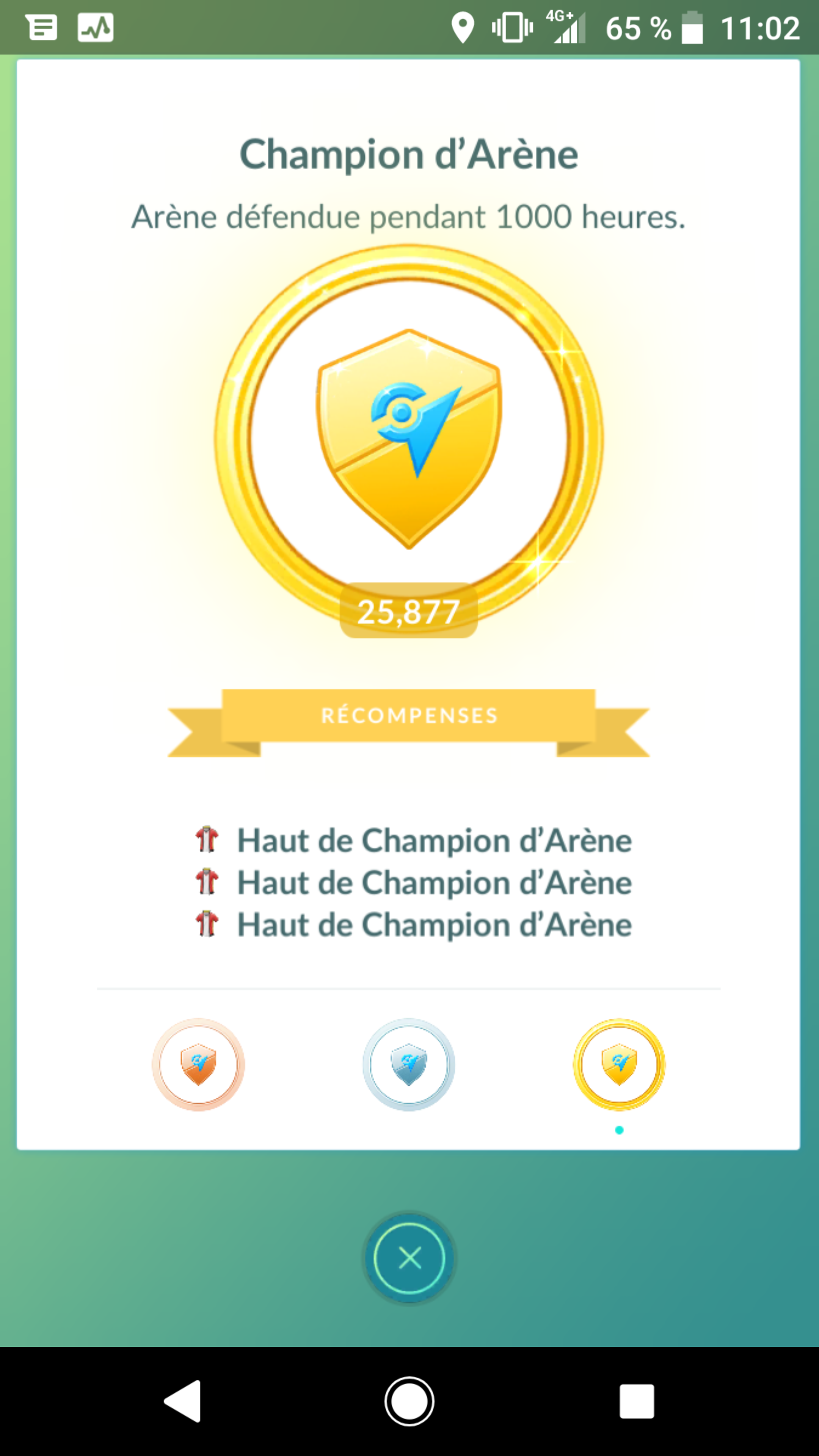
Task: Go back with the system back button
Action: point(183,1401)
